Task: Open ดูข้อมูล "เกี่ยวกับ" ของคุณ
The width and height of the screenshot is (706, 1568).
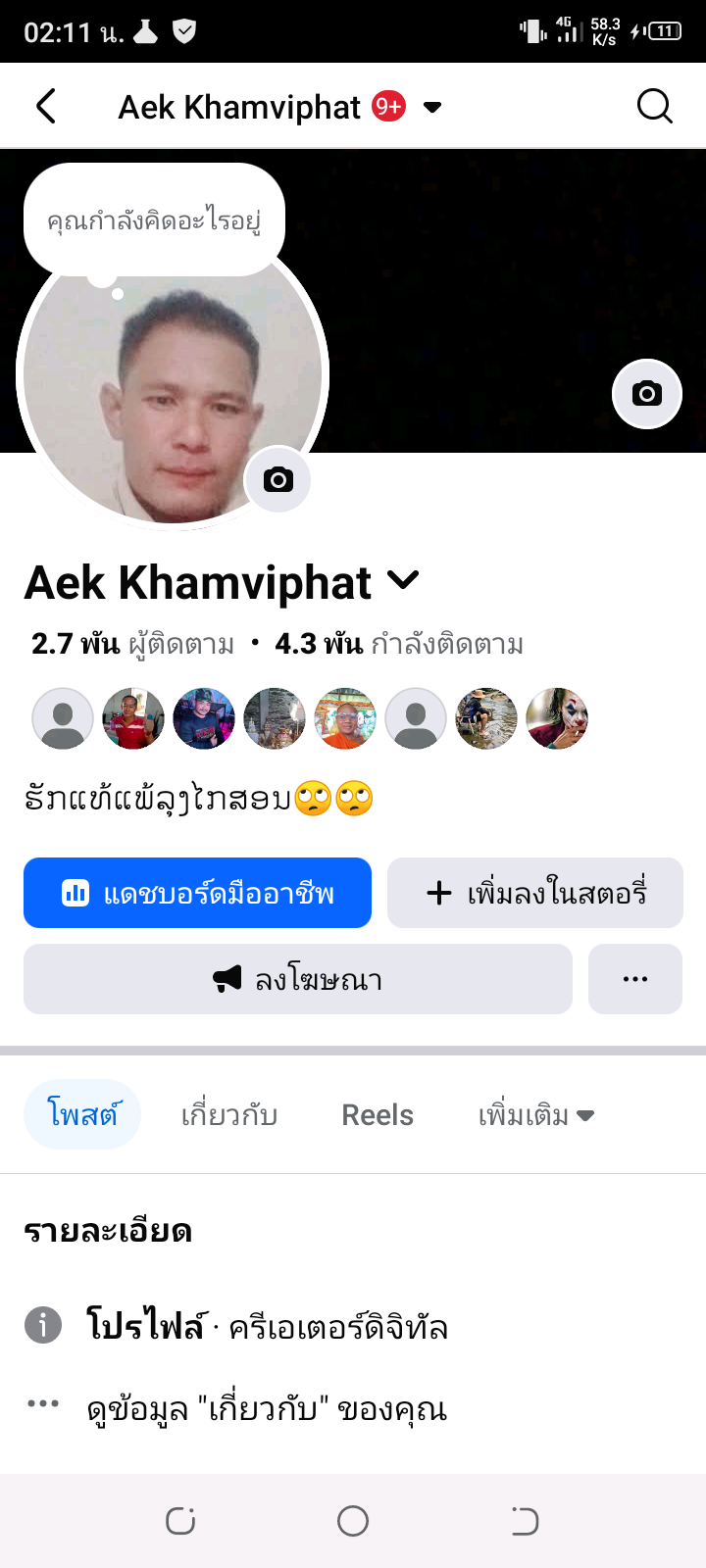Action: pos(267,1409)
